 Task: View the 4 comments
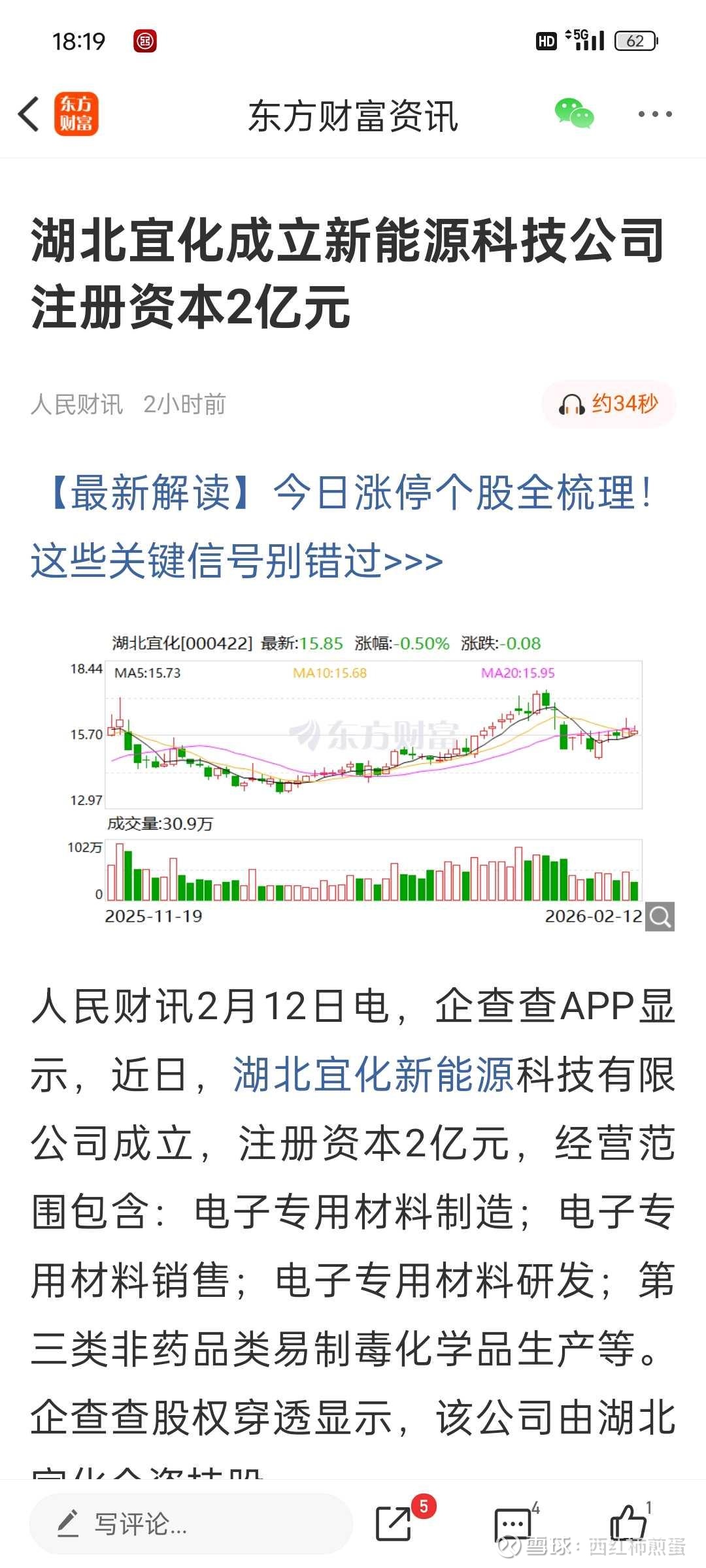(513, 1525)
